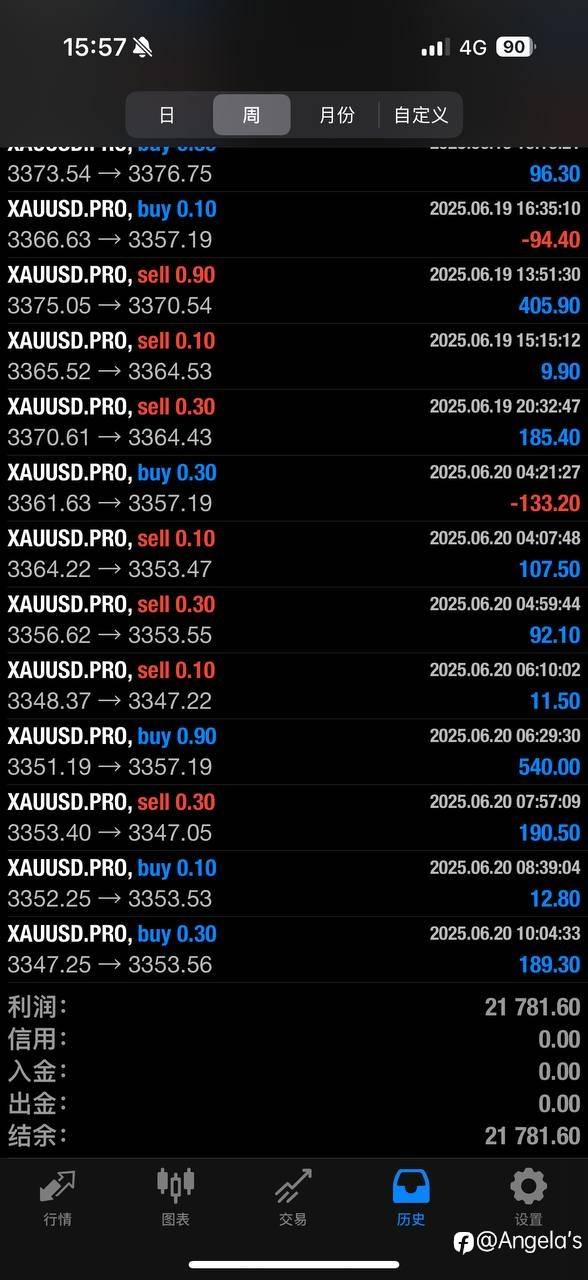Open the sell 0.10 trade with 9.90 profit
The height and width of the screenshot is (1280, 588).
click(294, 356)
